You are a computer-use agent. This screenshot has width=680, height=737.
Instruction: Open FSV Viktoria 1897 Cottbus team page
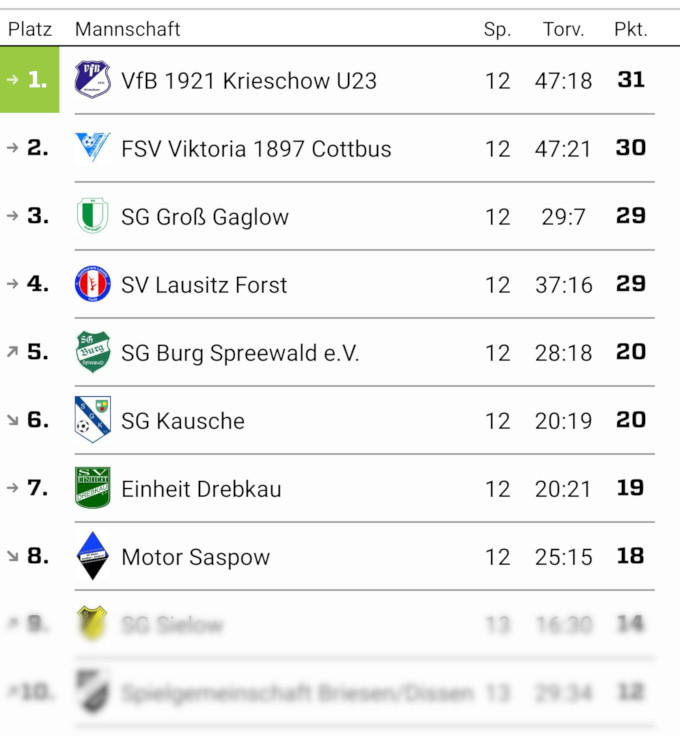coord(256,149)
